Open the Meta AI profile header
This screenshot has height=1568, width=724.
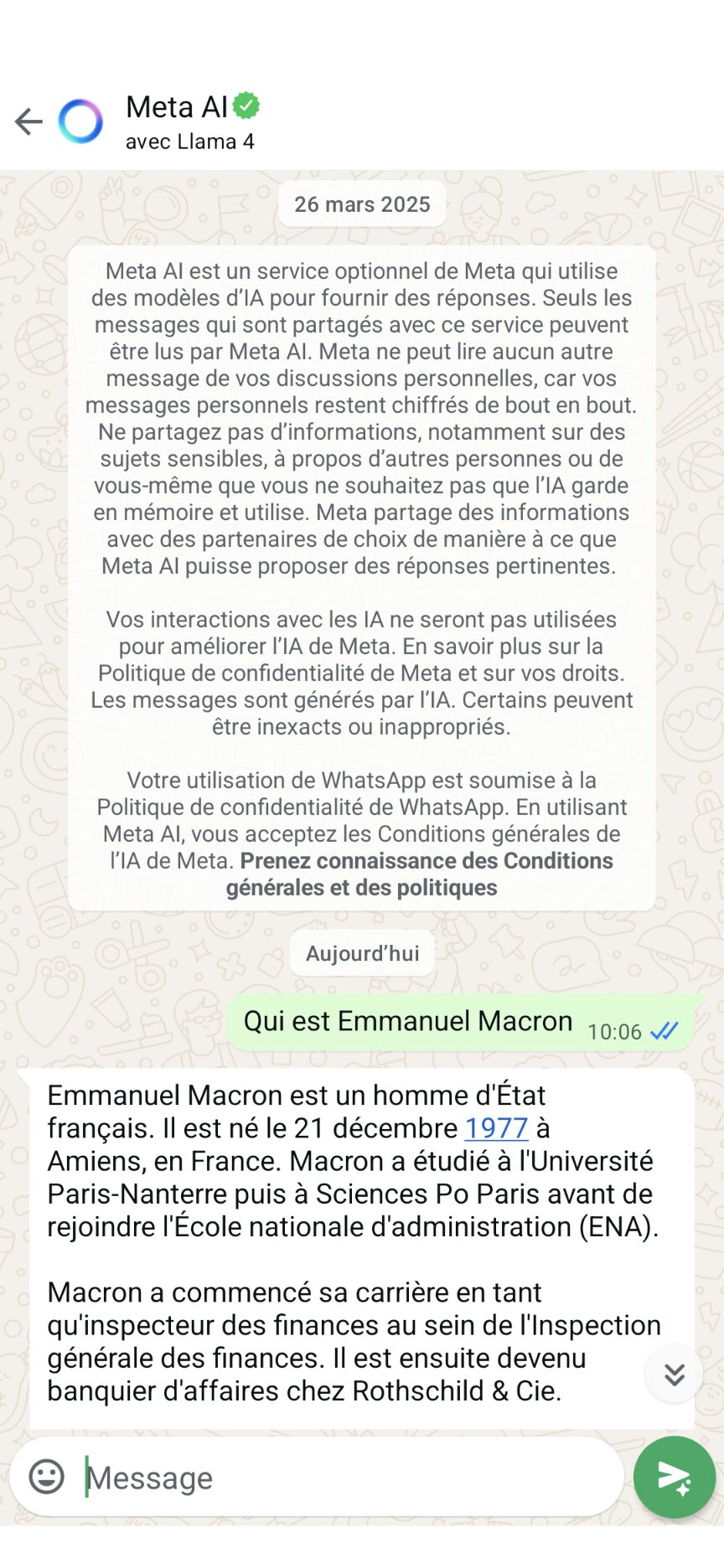(193, 121)
